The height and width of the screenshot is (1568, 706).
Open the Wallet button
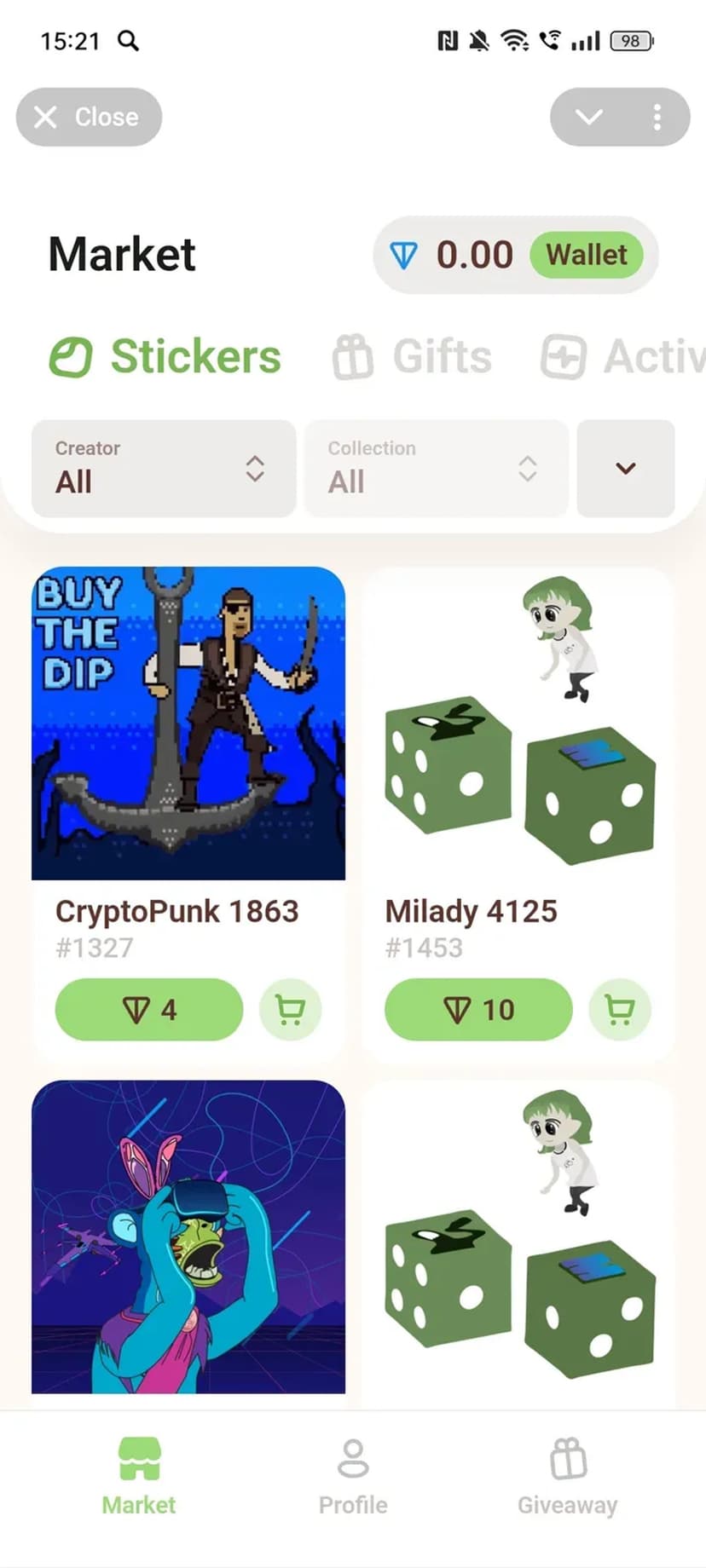586,255
